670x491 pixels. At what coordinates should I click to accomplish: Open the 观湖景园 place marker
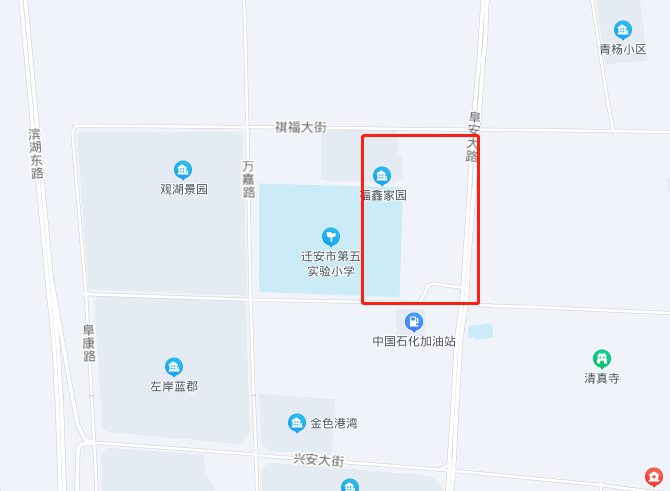(x=183, y=169)
